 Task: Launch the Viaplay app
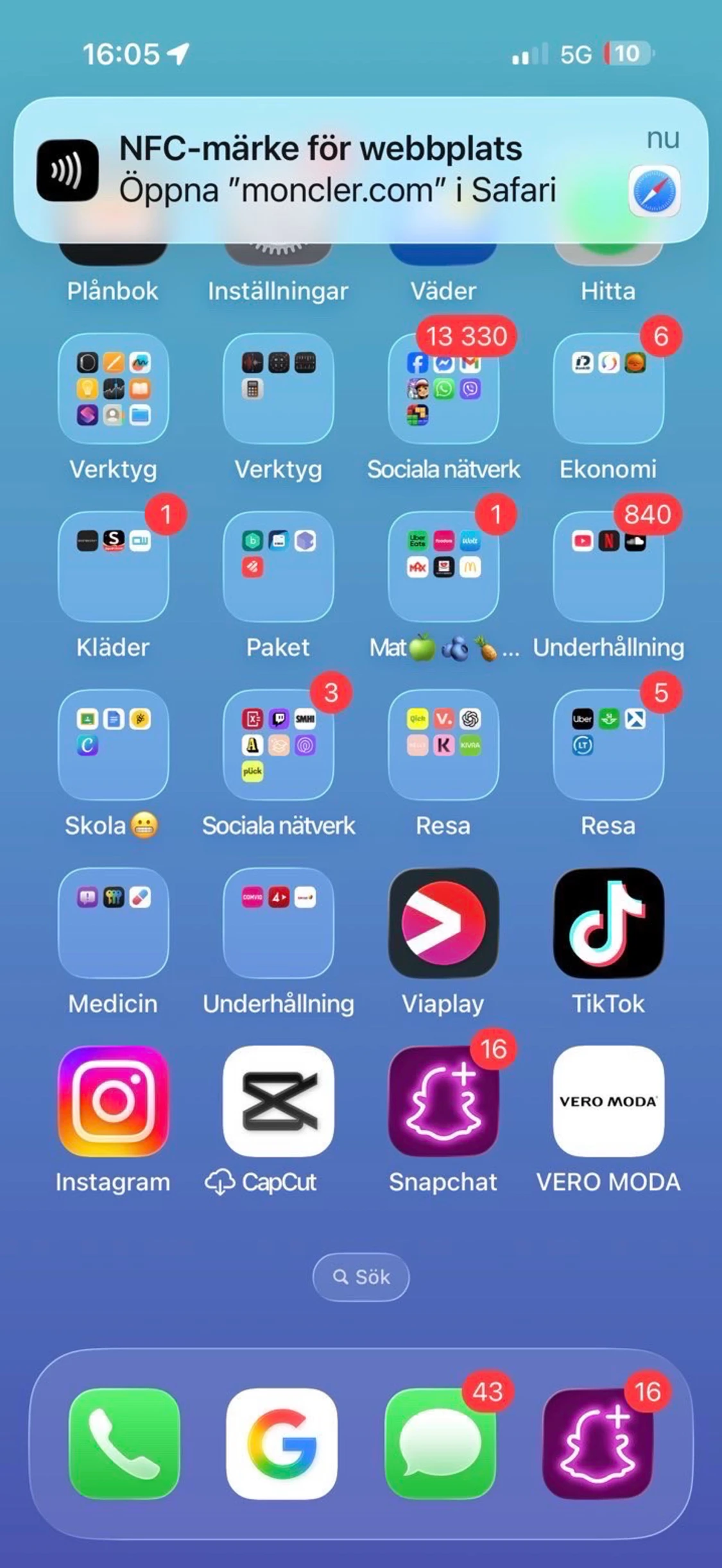tap(443, 923)
